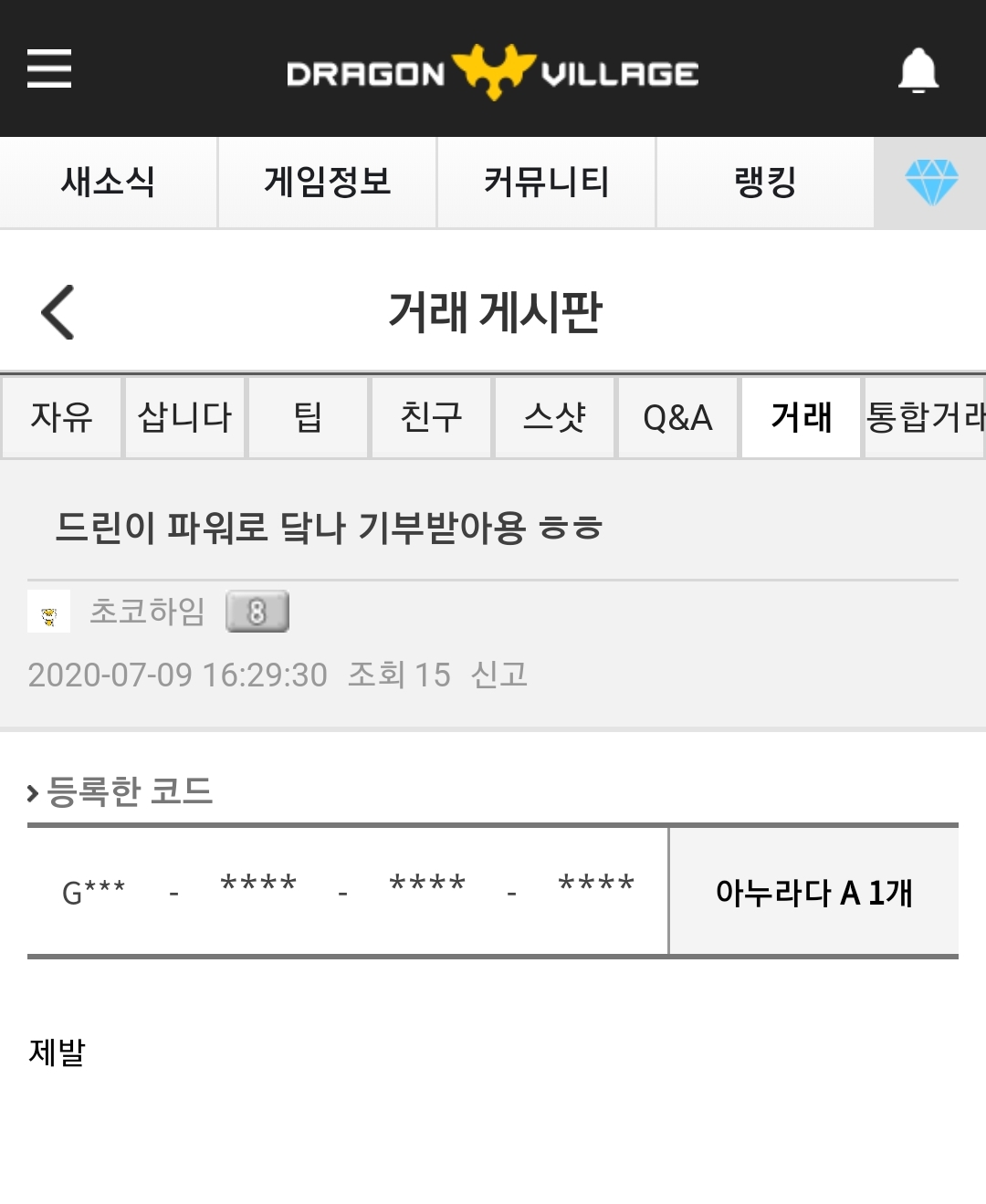Open the 랭킹 page
The height and width of the screenshot is (1204, 986).
(x=765, y=182)
